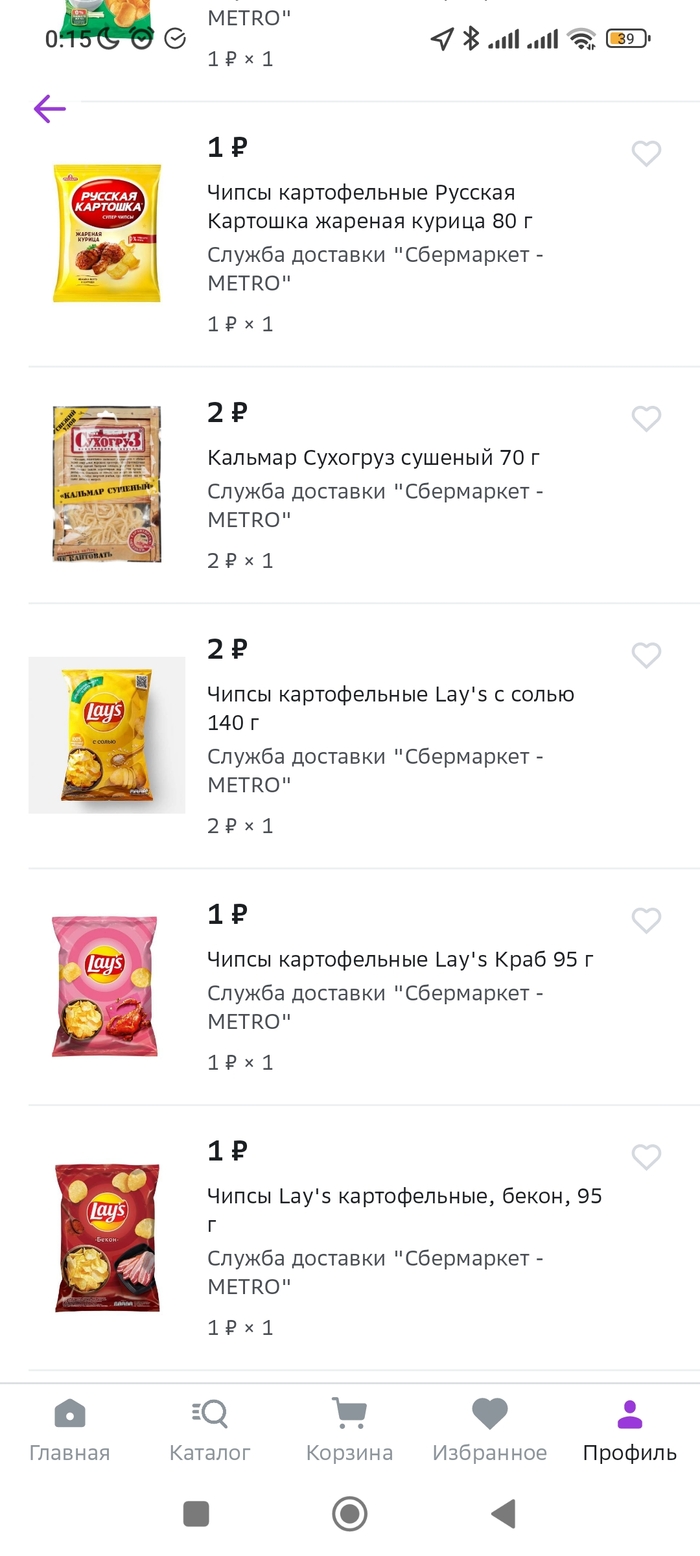Switch to the Главная tab

[x=69, y=1430]
